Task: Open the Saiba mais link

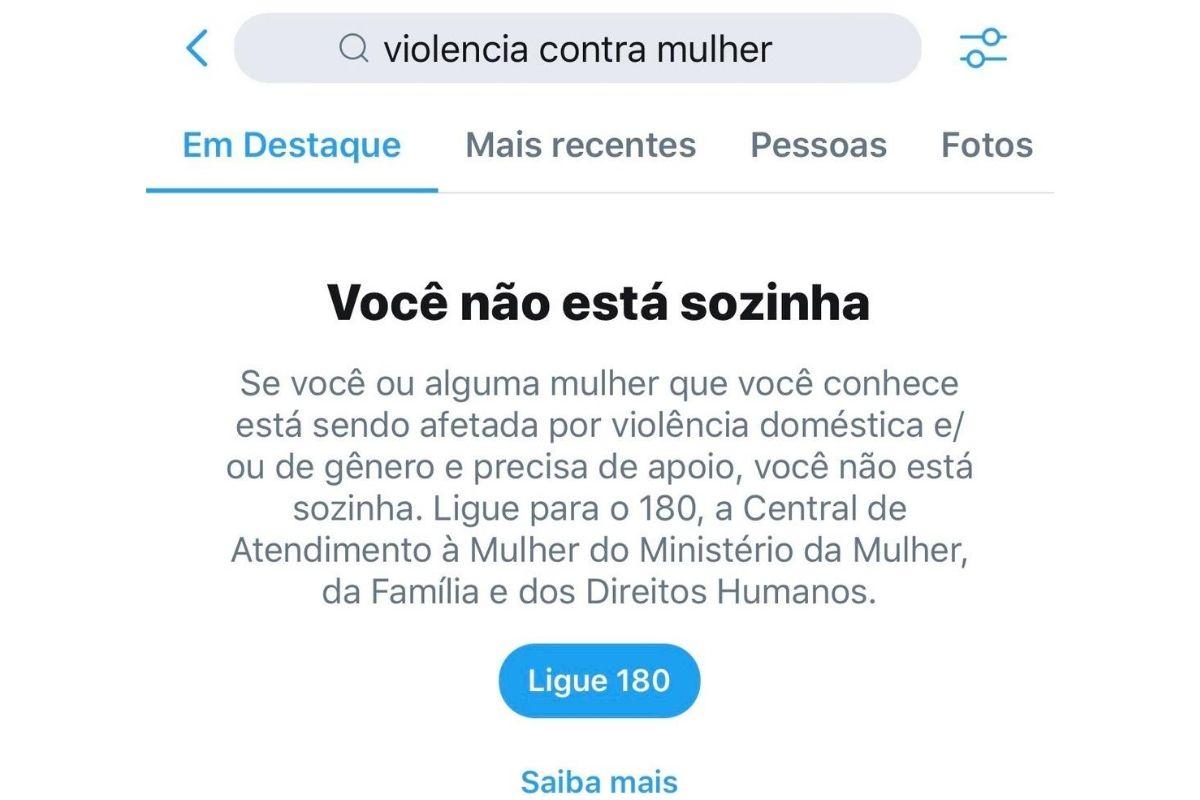Action: [x=599, y=781]
